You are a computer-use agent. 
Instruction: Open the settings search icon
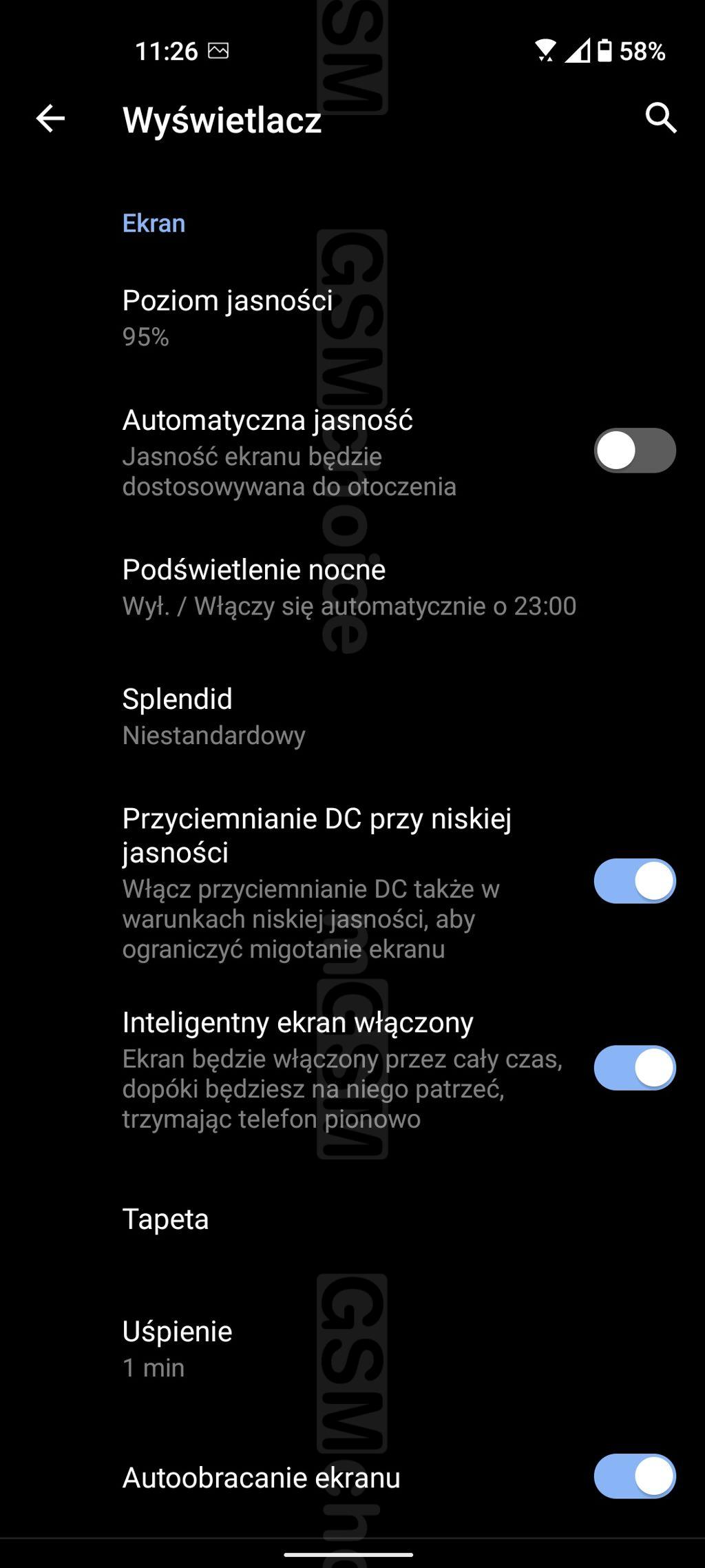tap(661, 118)
